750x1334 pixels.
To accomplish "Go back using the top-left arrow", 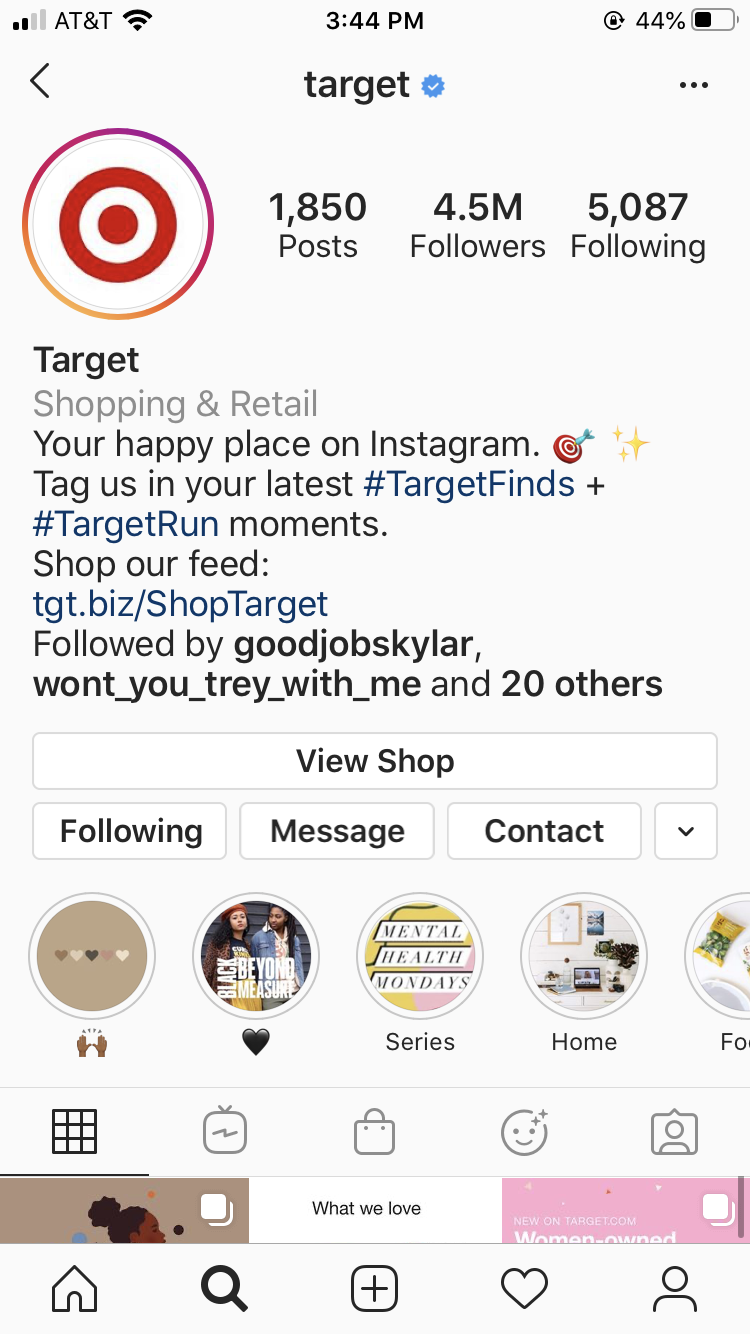I will coord(40,82).
